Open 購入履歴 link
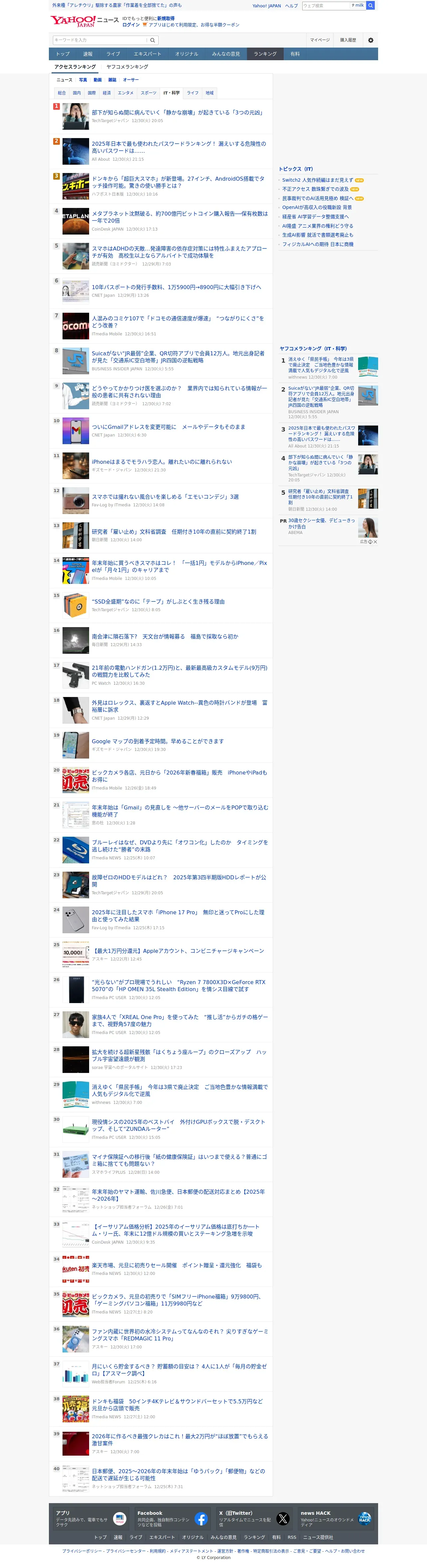This screenshot has height=1568, width=427. (x=348, y=40)
